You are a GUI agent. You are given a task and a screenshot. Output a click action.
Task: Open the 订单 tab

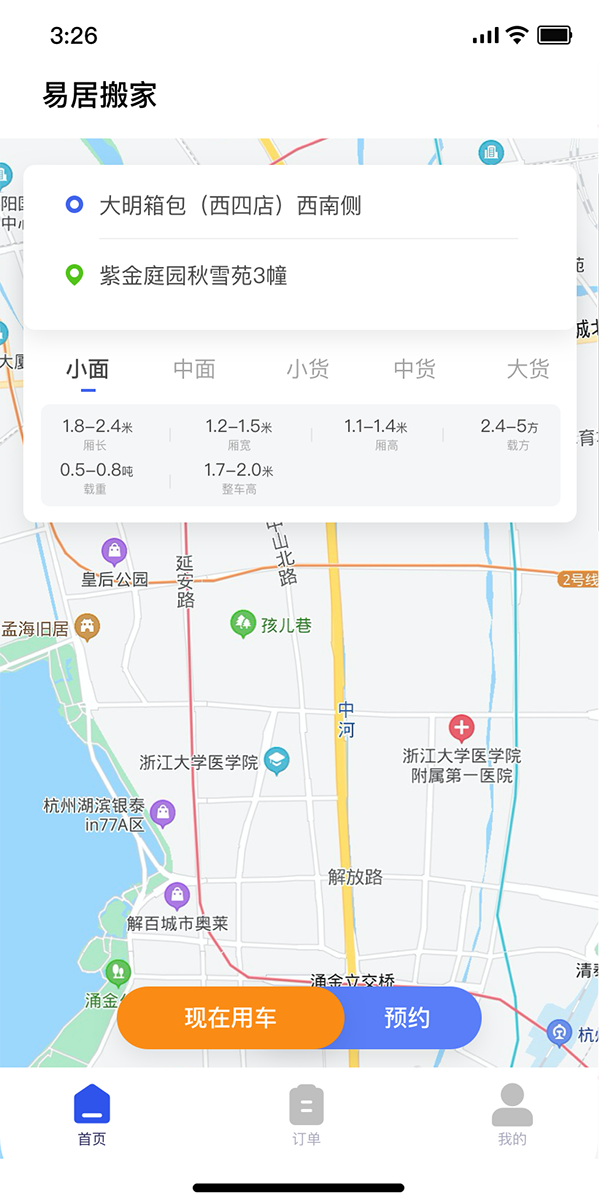(306, 1114)
